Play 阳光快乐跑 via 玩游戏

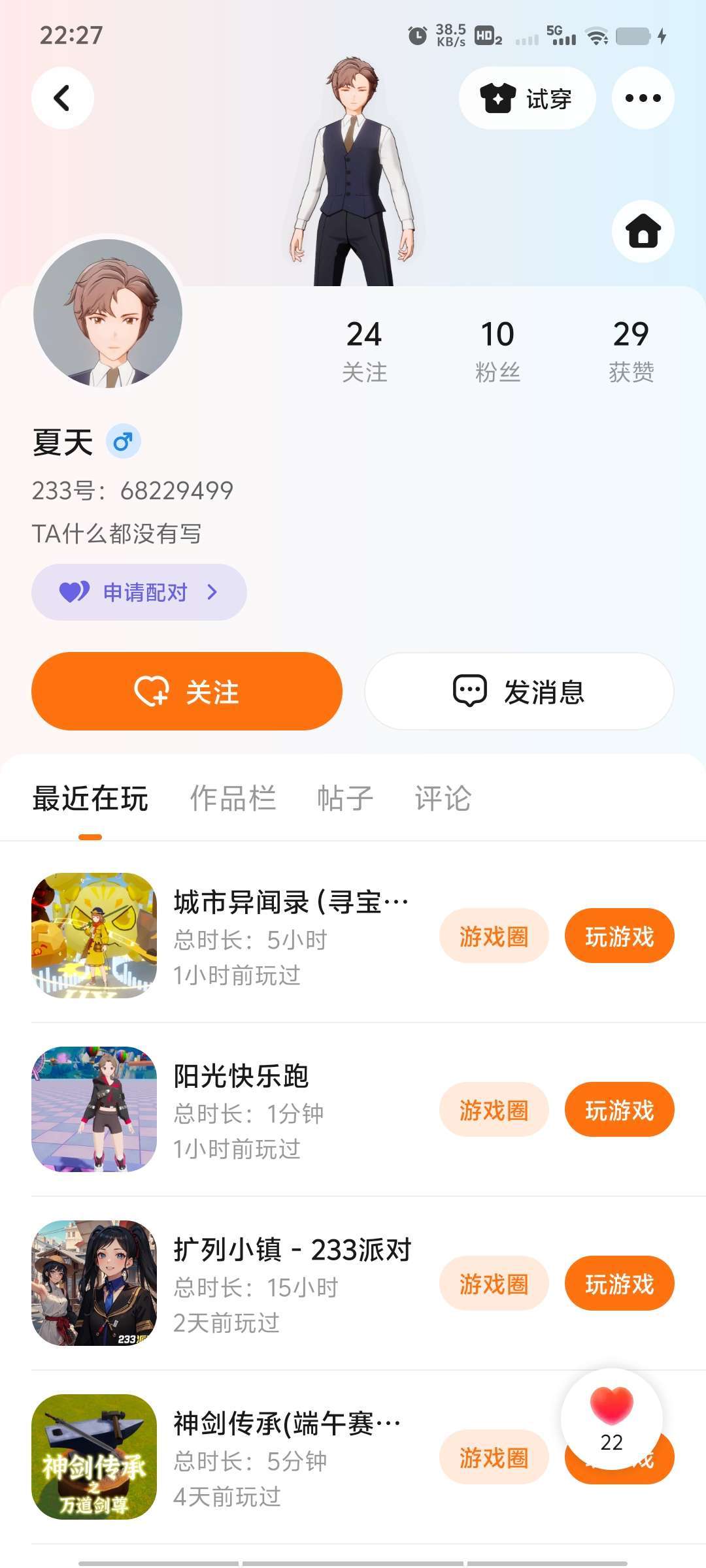coord(619,1109)
